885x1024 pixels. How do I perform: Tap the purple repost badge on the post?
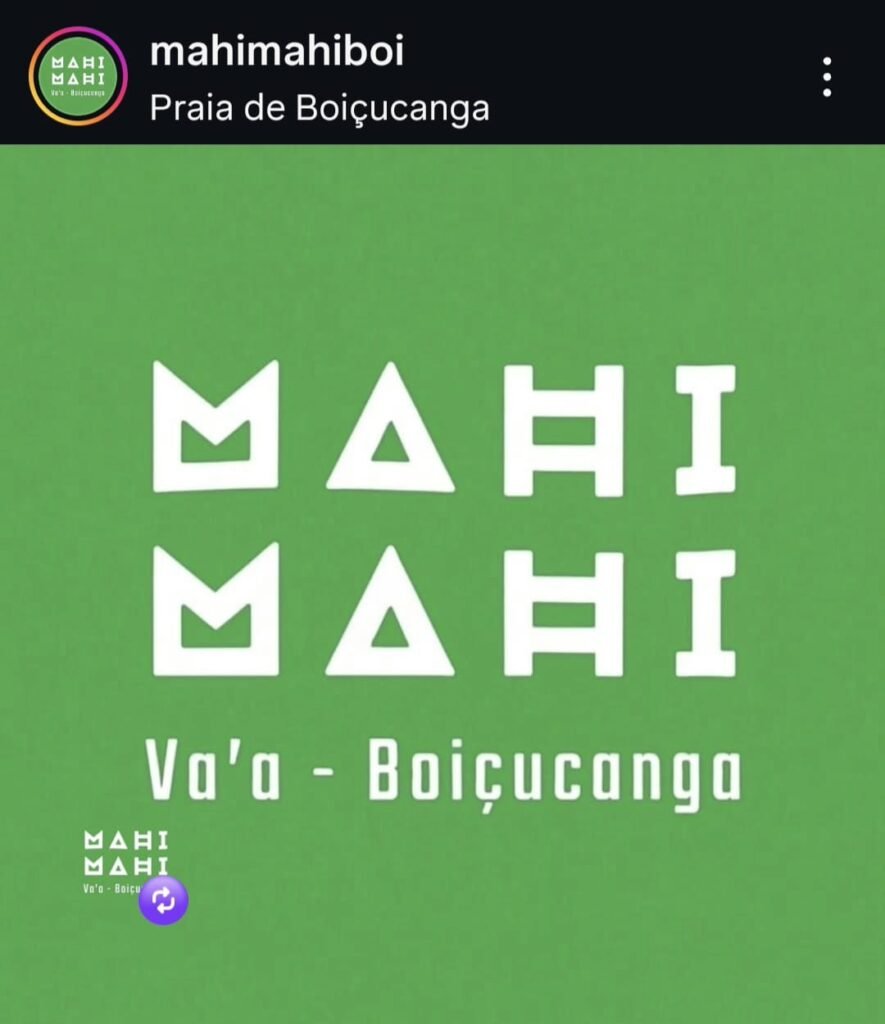pyautogui.click(x=163, y=900)
